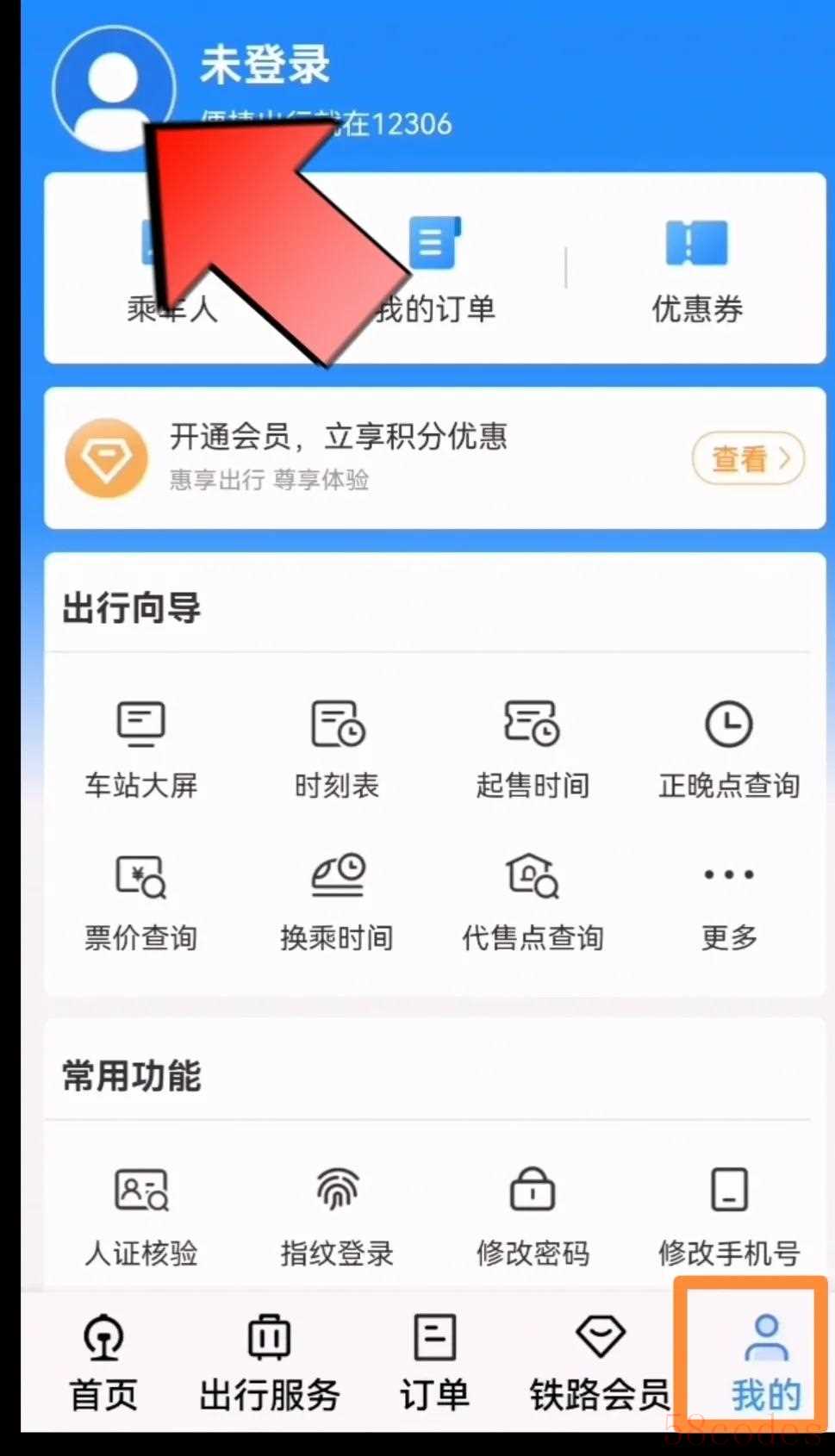Image resolution: width=835 pixels, height=1456 pixels.
Task: Tap the profile avatar to log in
Action: pos(113,87)
